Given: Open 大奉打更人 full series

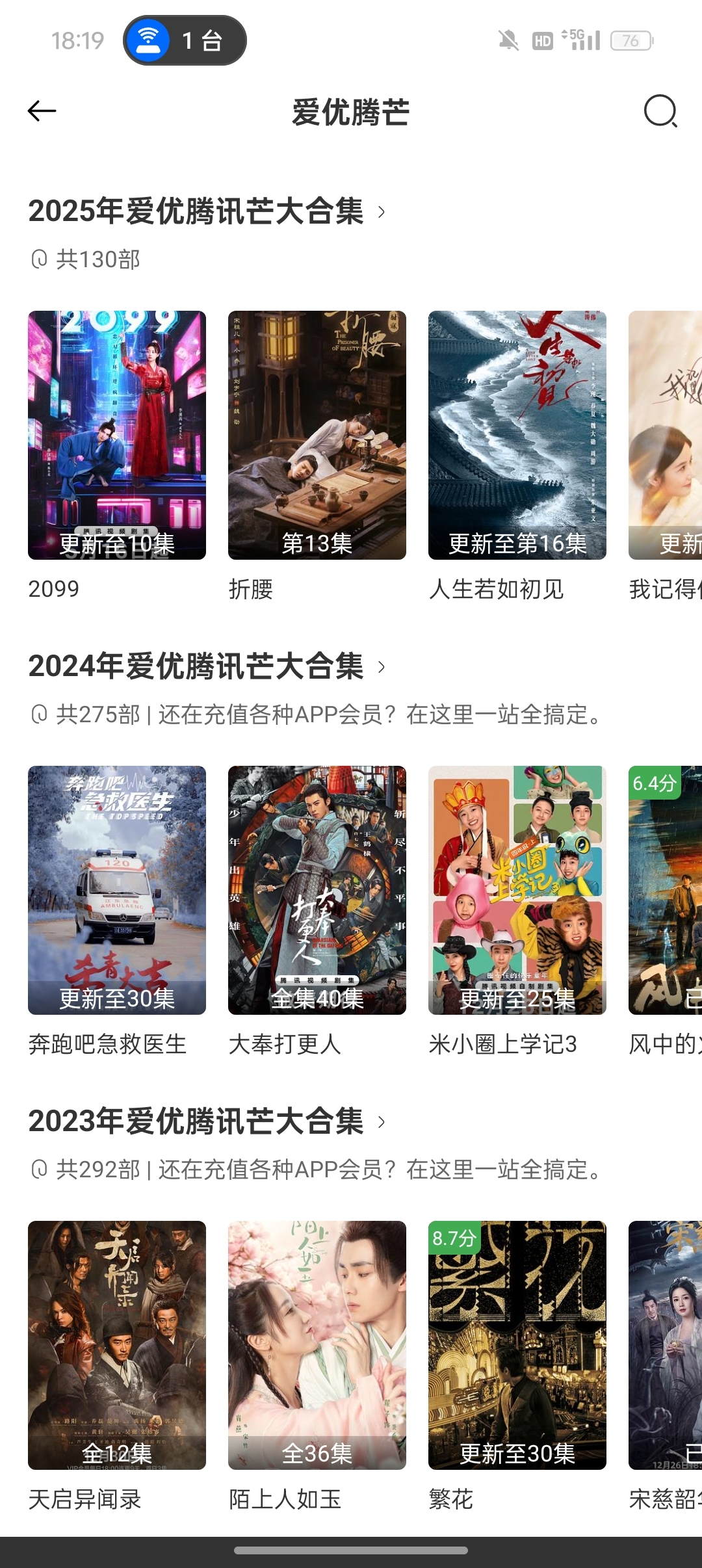Looking at the screenshot, I should coord(317,890).
